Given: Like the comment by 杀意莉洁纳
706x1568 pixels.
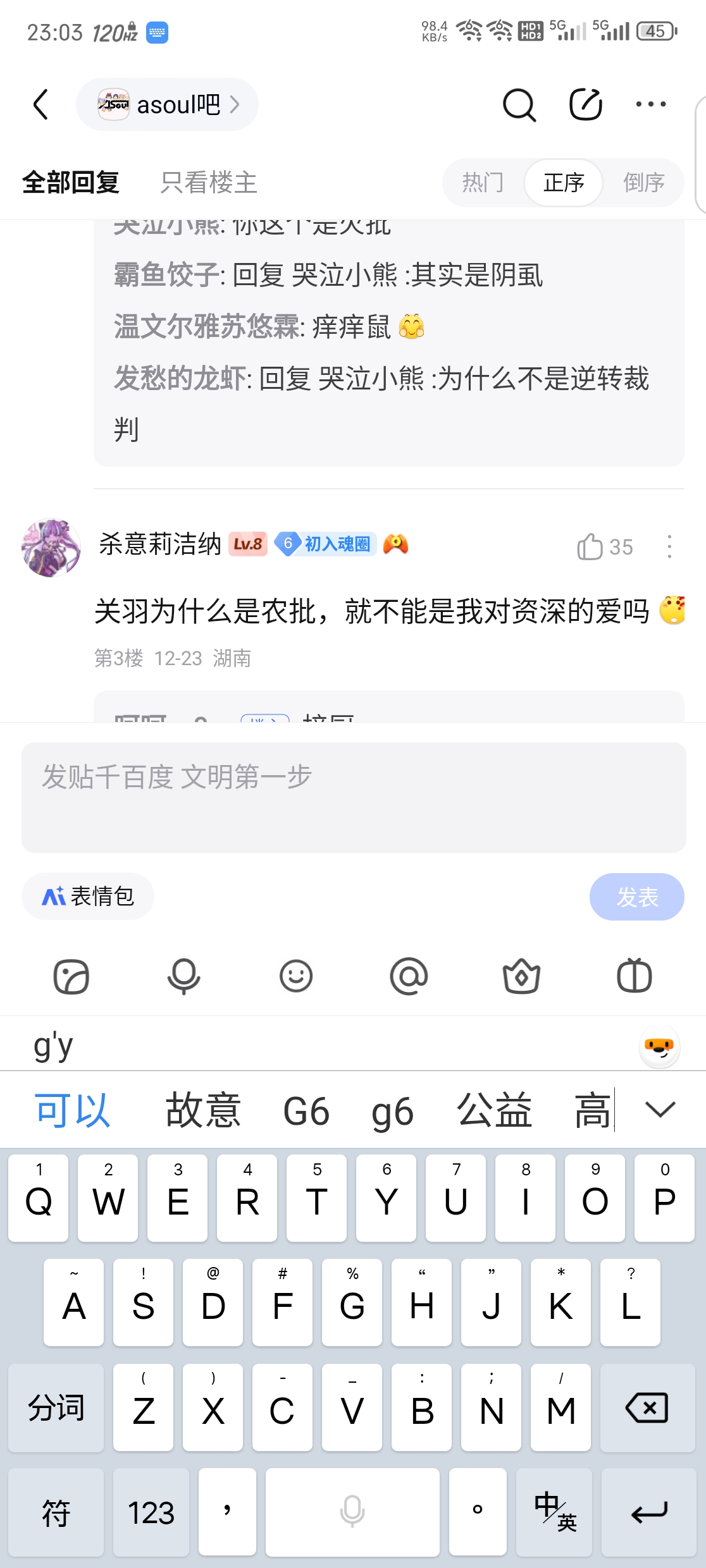Looking at the screenshot, I should pos(590,546).
